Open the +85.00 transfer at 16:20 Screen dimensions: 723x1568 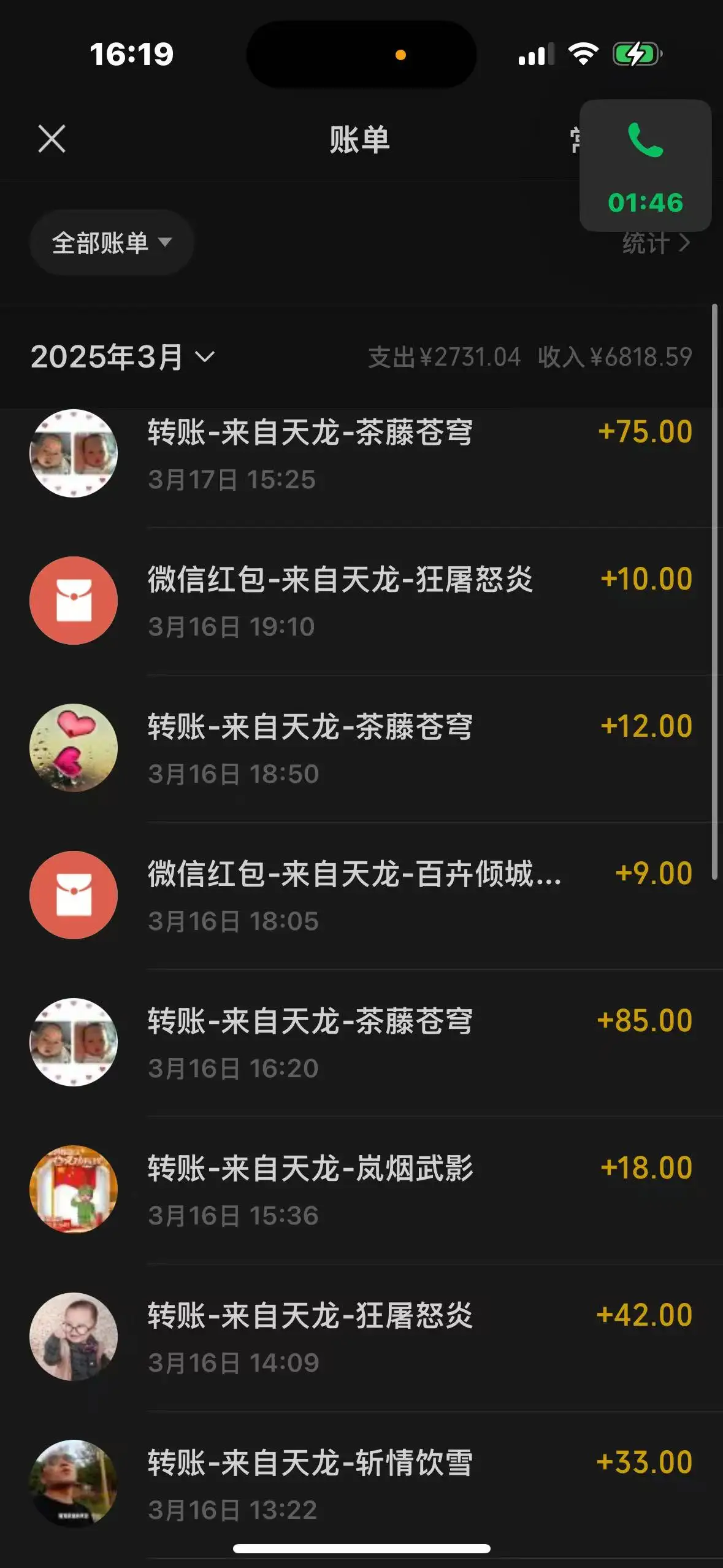[x=368, y=1043]
